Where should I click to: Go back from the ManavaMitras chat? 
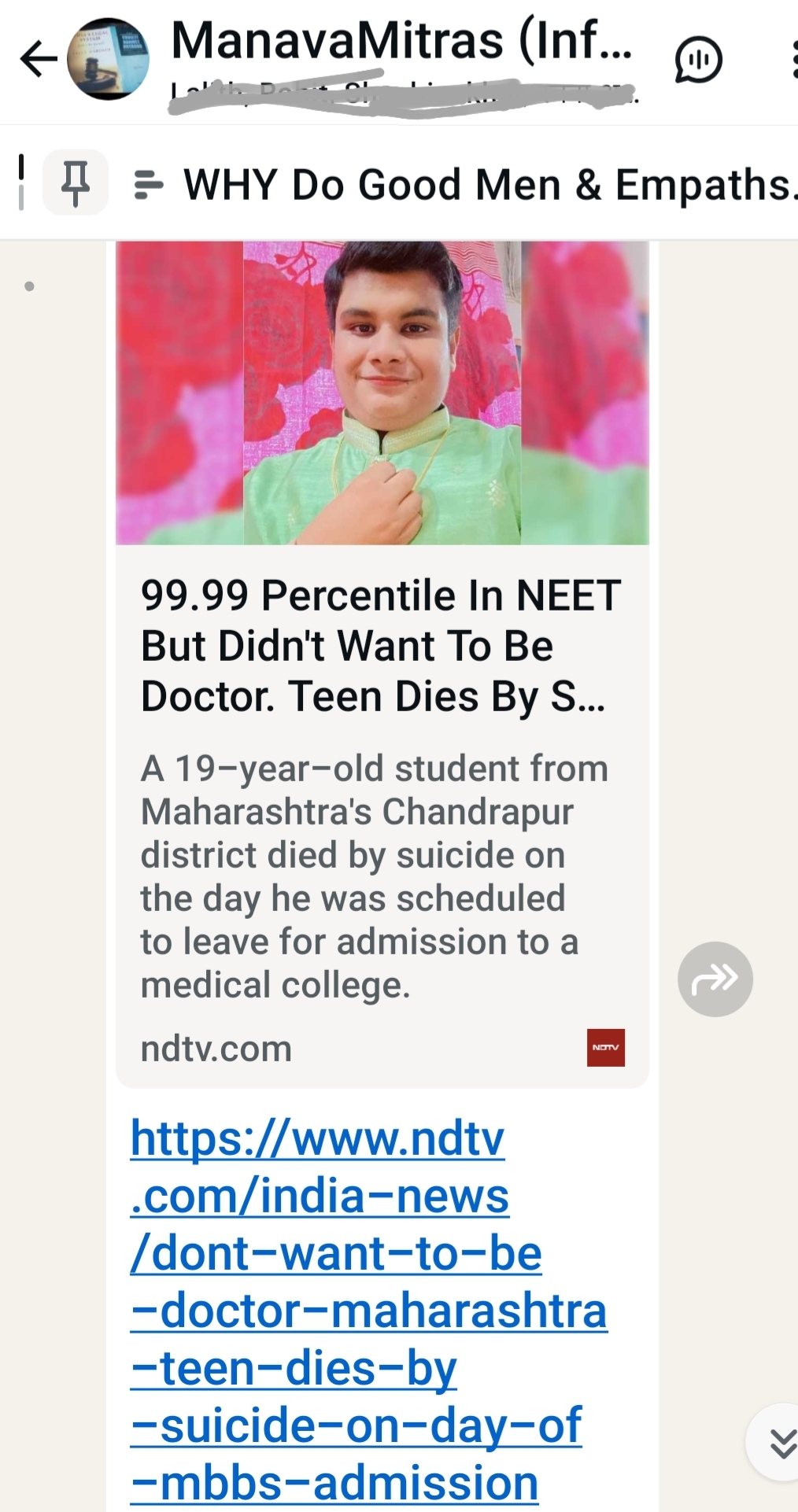[x=39, y=60]
